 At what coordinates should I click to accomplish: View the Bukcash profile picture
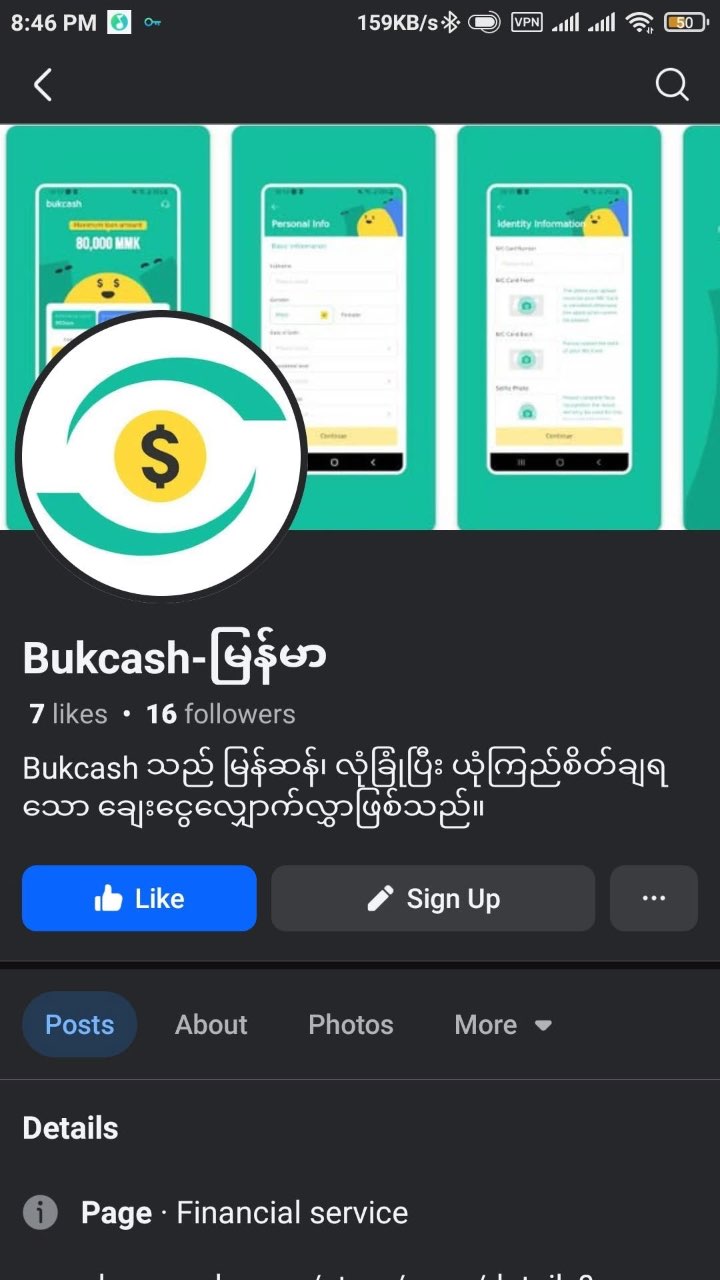(160, 457)
